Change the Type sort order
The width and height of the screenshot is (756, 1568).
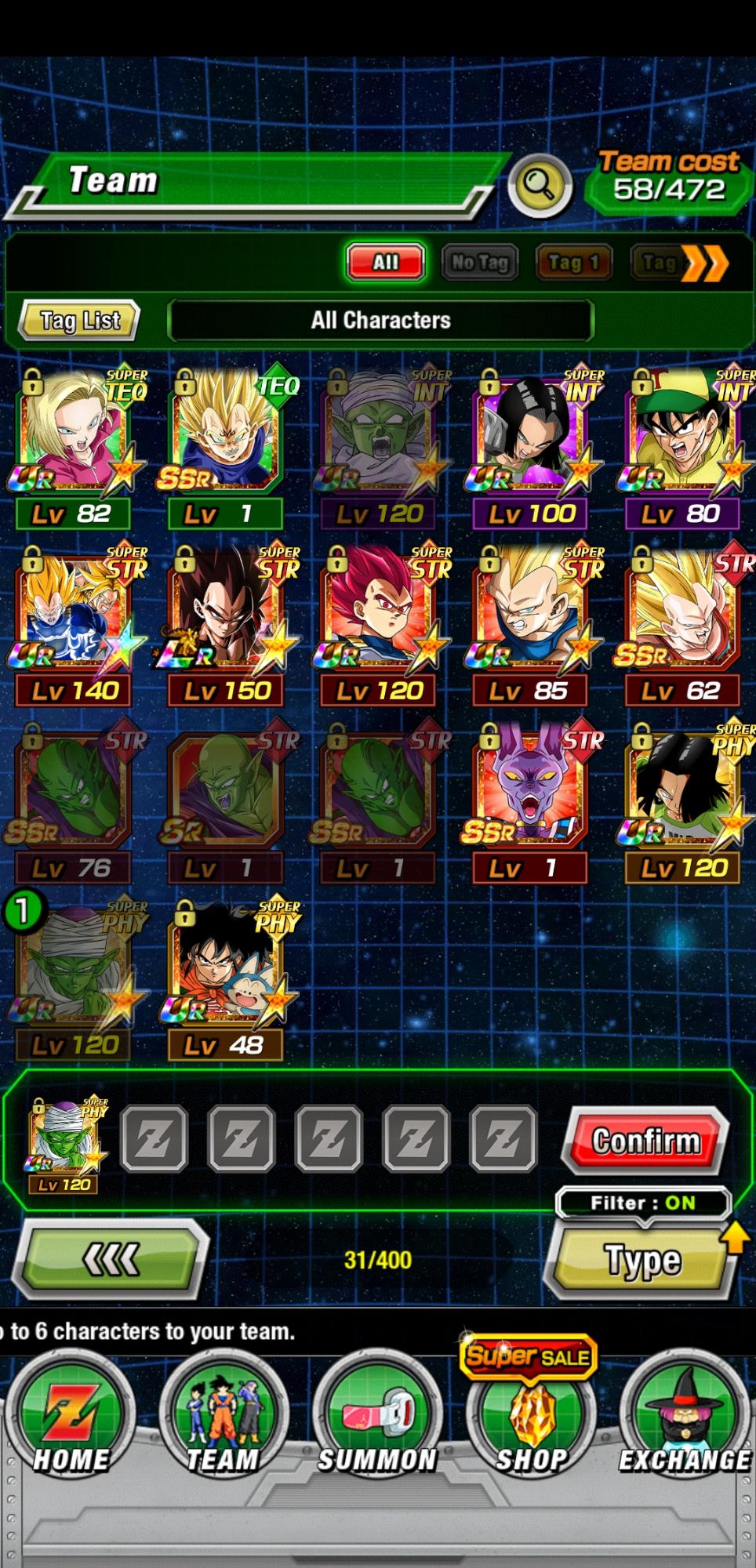click(643, 1260)
